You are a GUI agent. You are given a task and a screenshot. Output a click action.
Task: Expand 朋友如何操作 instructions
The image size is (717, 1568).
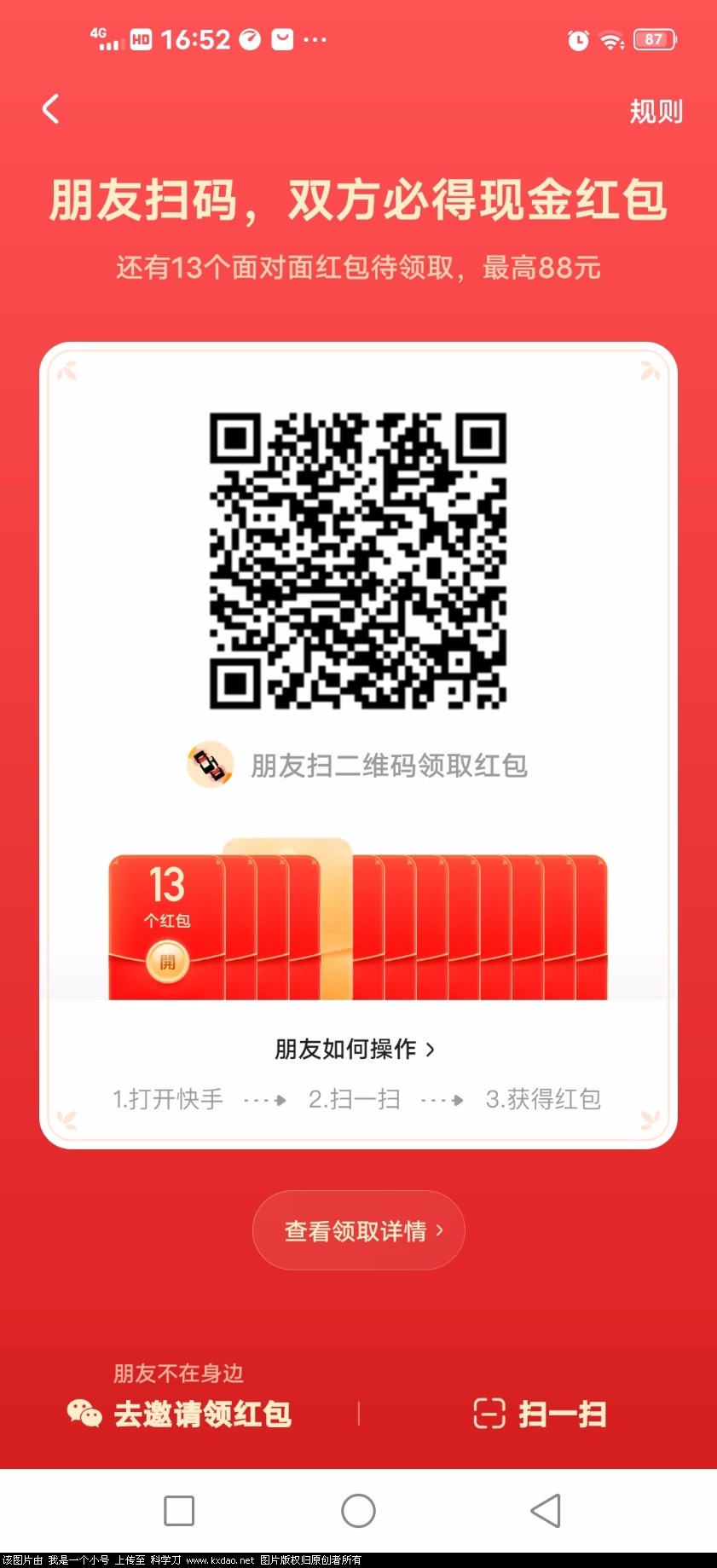(355, 1049)
